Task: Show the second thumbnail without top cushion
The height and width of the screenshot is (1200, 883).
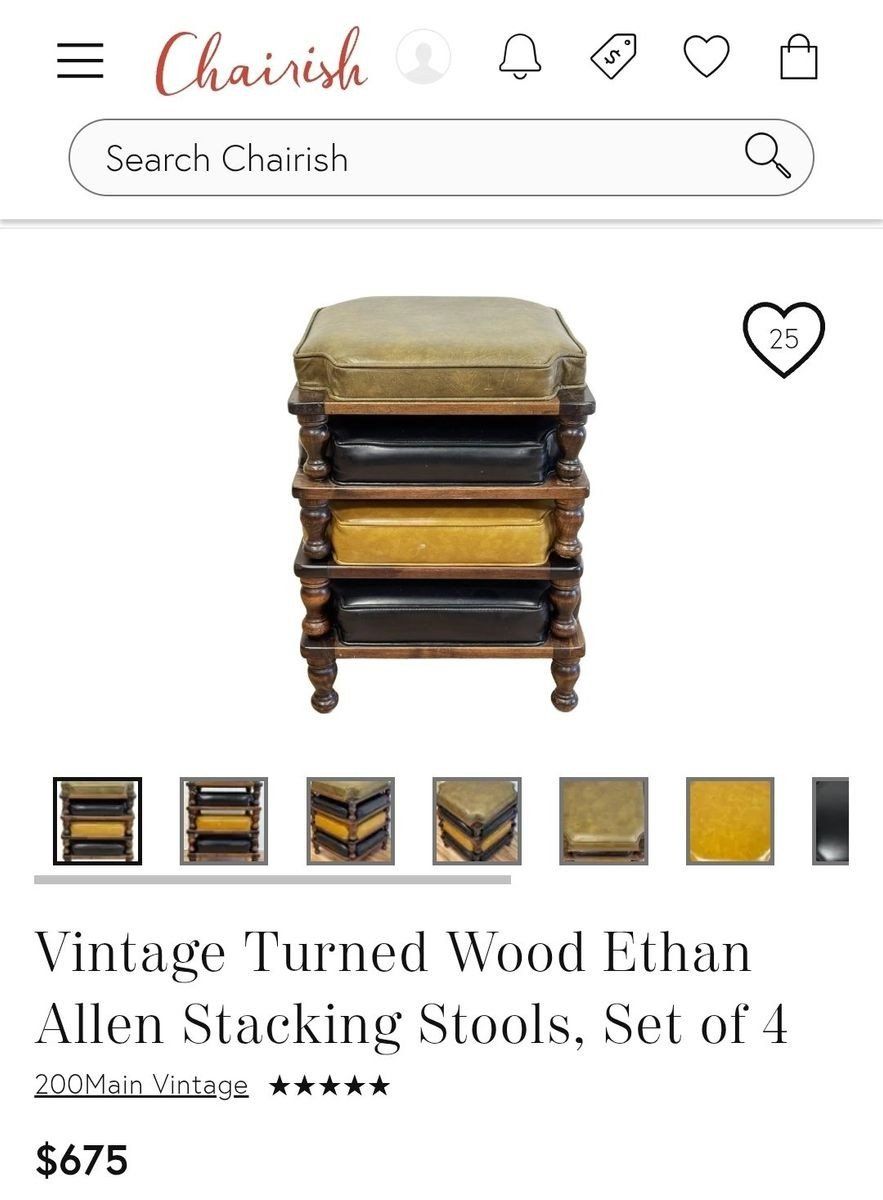Action: (224, 820)
